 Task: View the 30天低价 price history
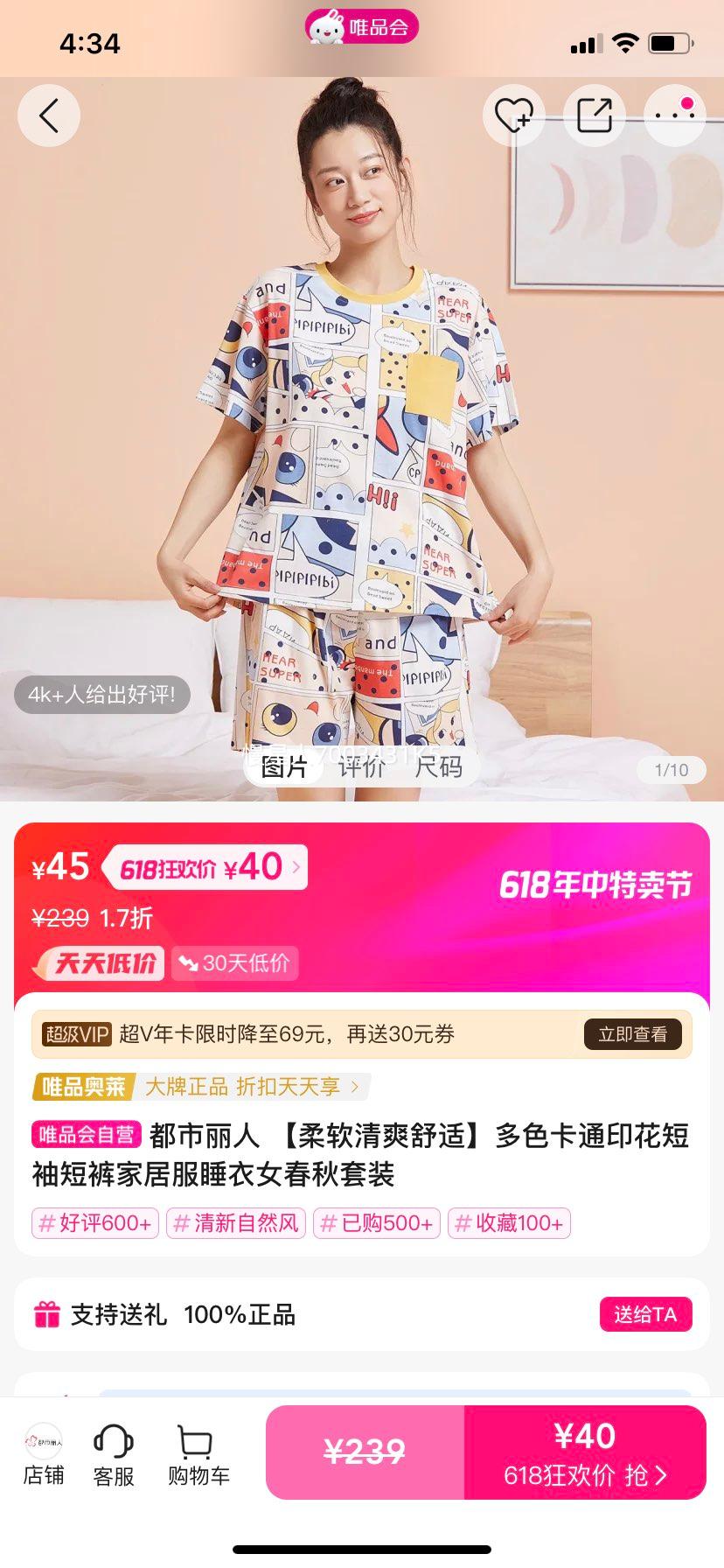(x=234, y=963)
